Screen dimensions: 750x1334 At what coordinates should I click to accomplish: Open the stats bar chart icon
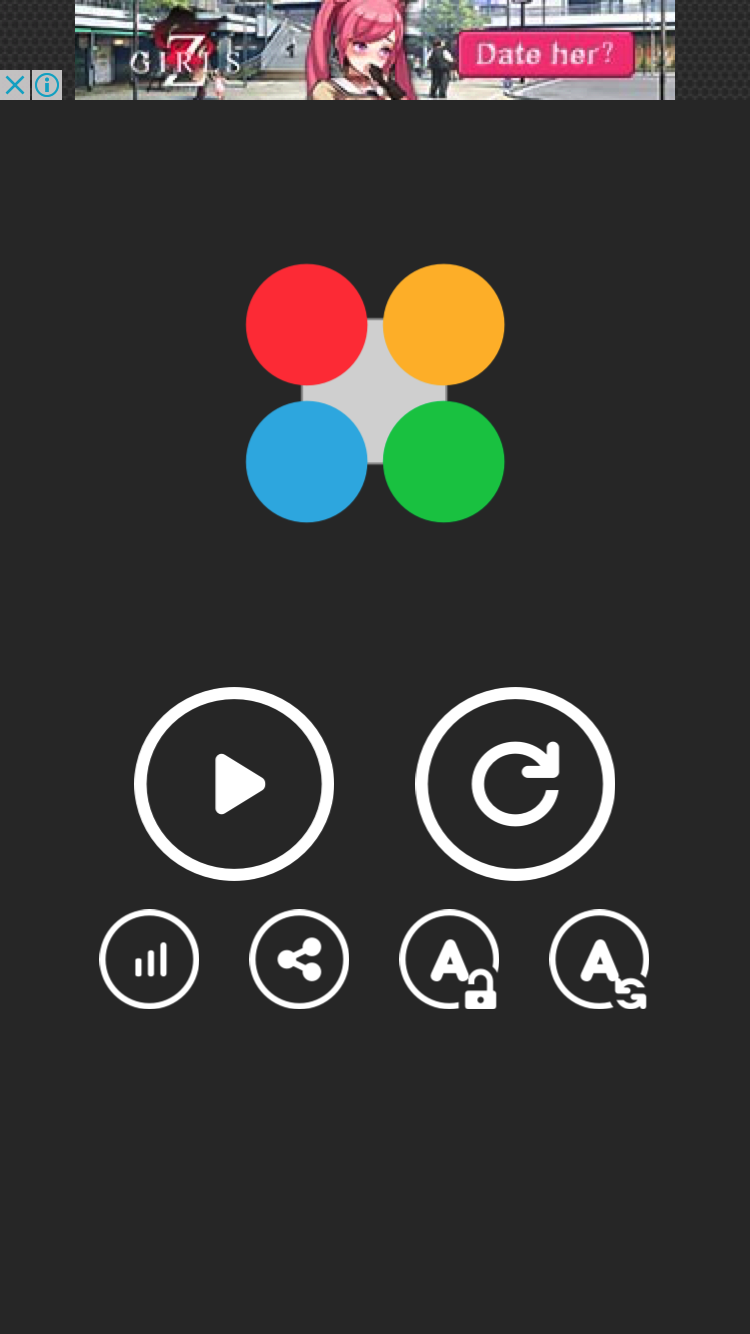[149, 959]
